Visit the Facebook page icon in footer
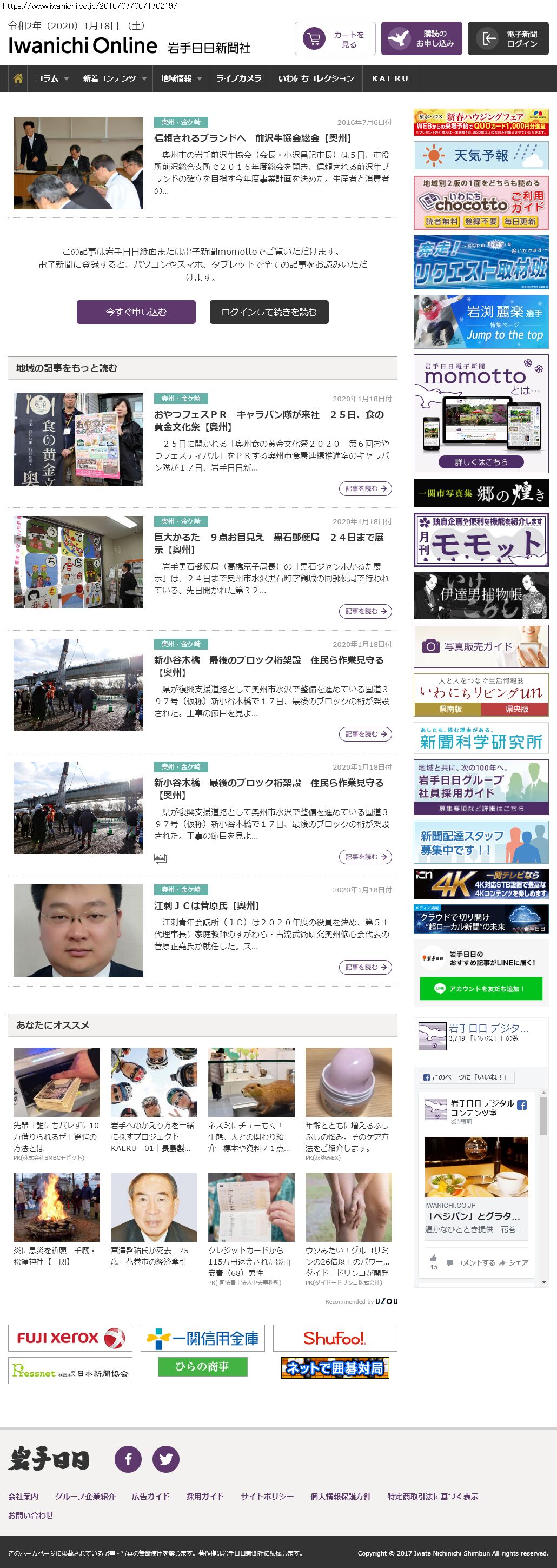This screenshot has height=1568, width=557. [x=129, y=1458]
